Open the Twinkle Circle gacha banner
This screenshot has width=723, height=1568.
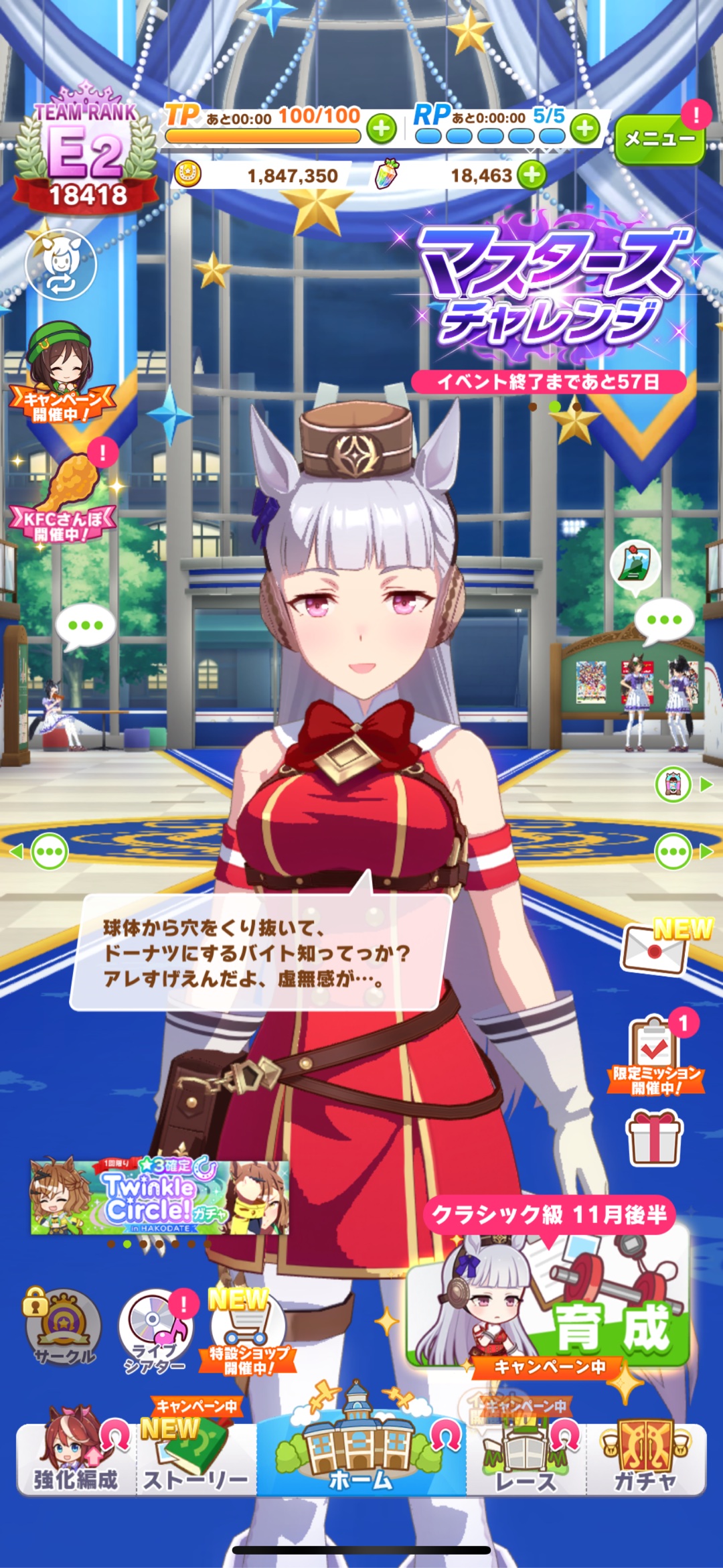[x=160, y=1198]
